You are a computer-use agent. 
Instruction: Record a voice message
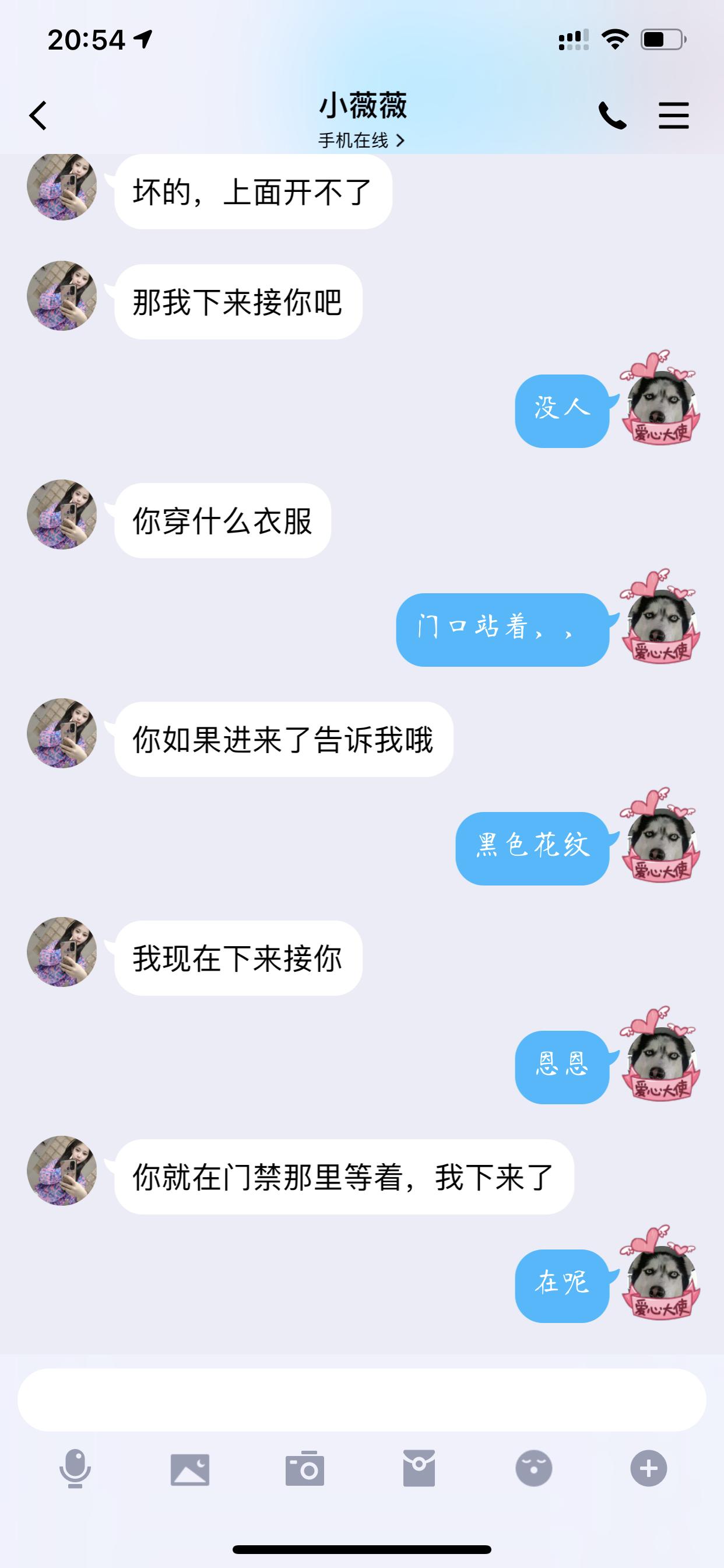pos(75,1469)
